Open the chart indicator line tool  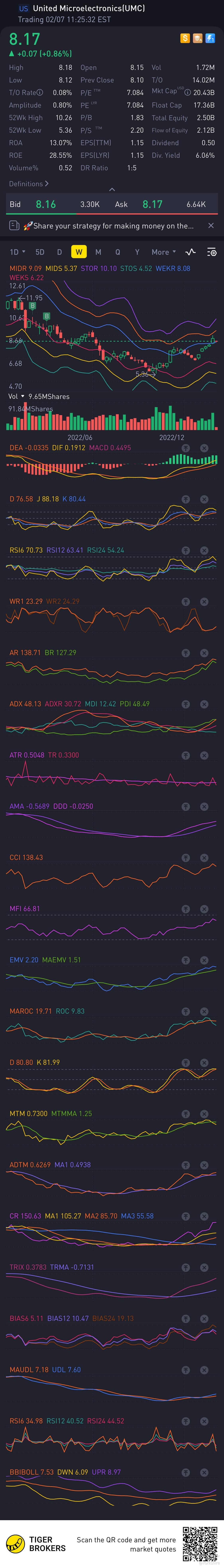point(191,252)
